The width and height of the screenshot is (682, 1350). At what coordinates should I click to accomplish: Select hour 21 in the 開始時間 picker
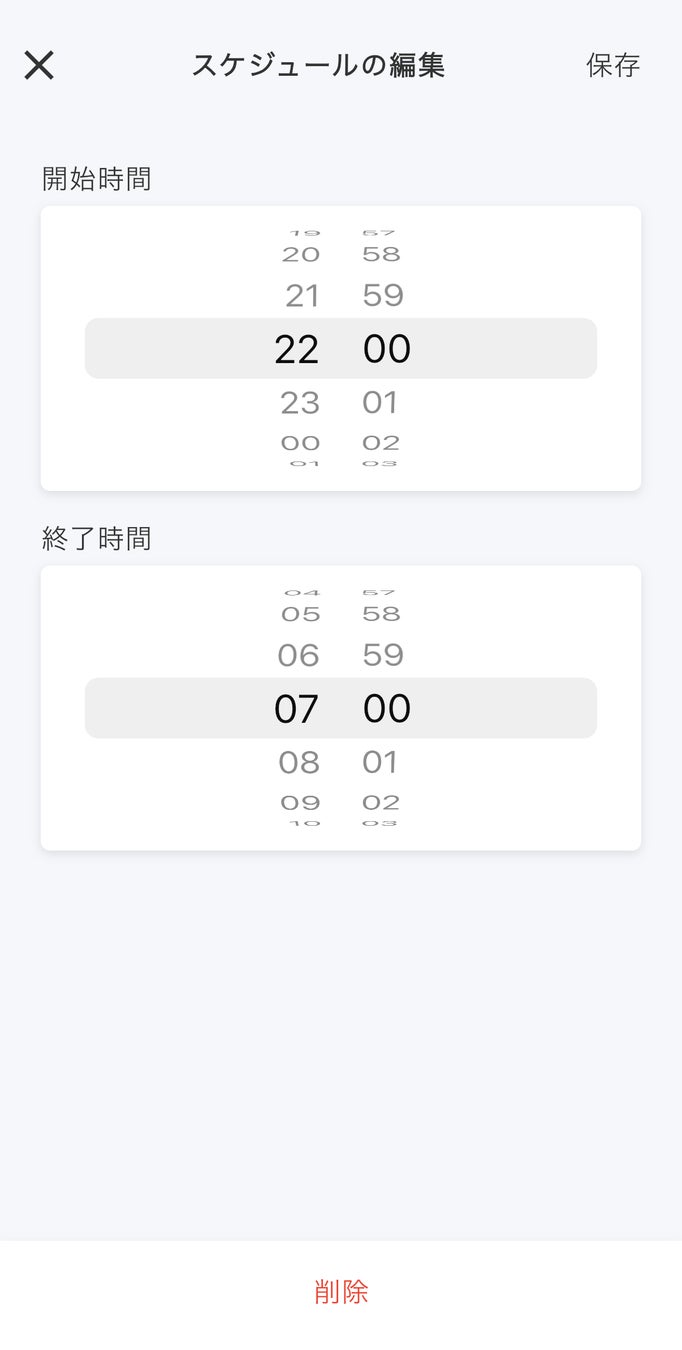pos(302,296)
